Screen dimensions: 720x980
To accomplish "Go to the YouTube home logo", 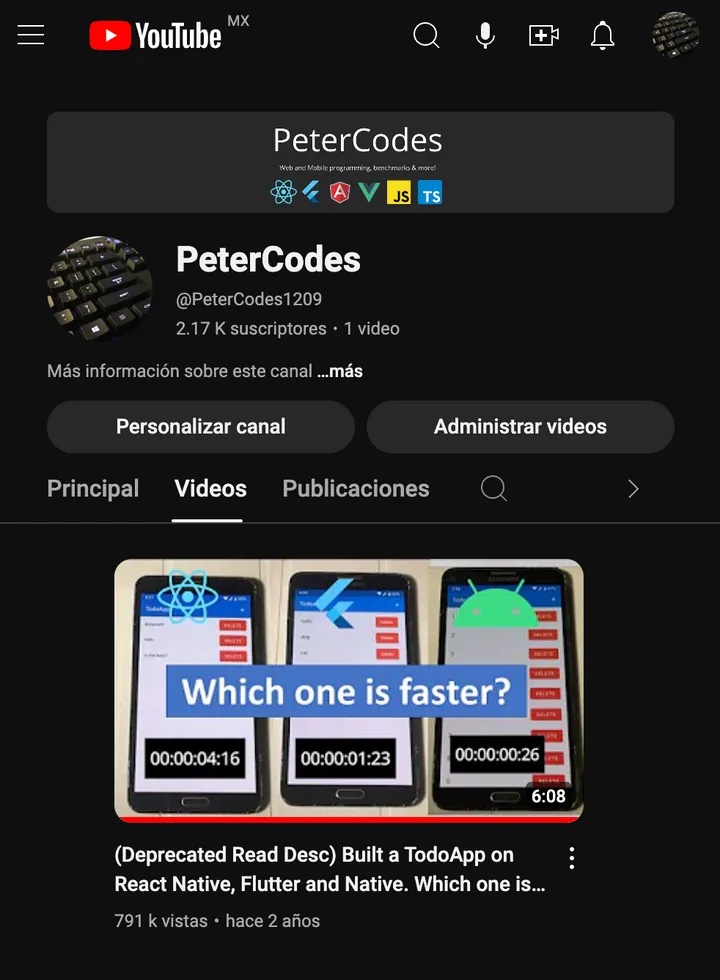I will tap(155, 36).
